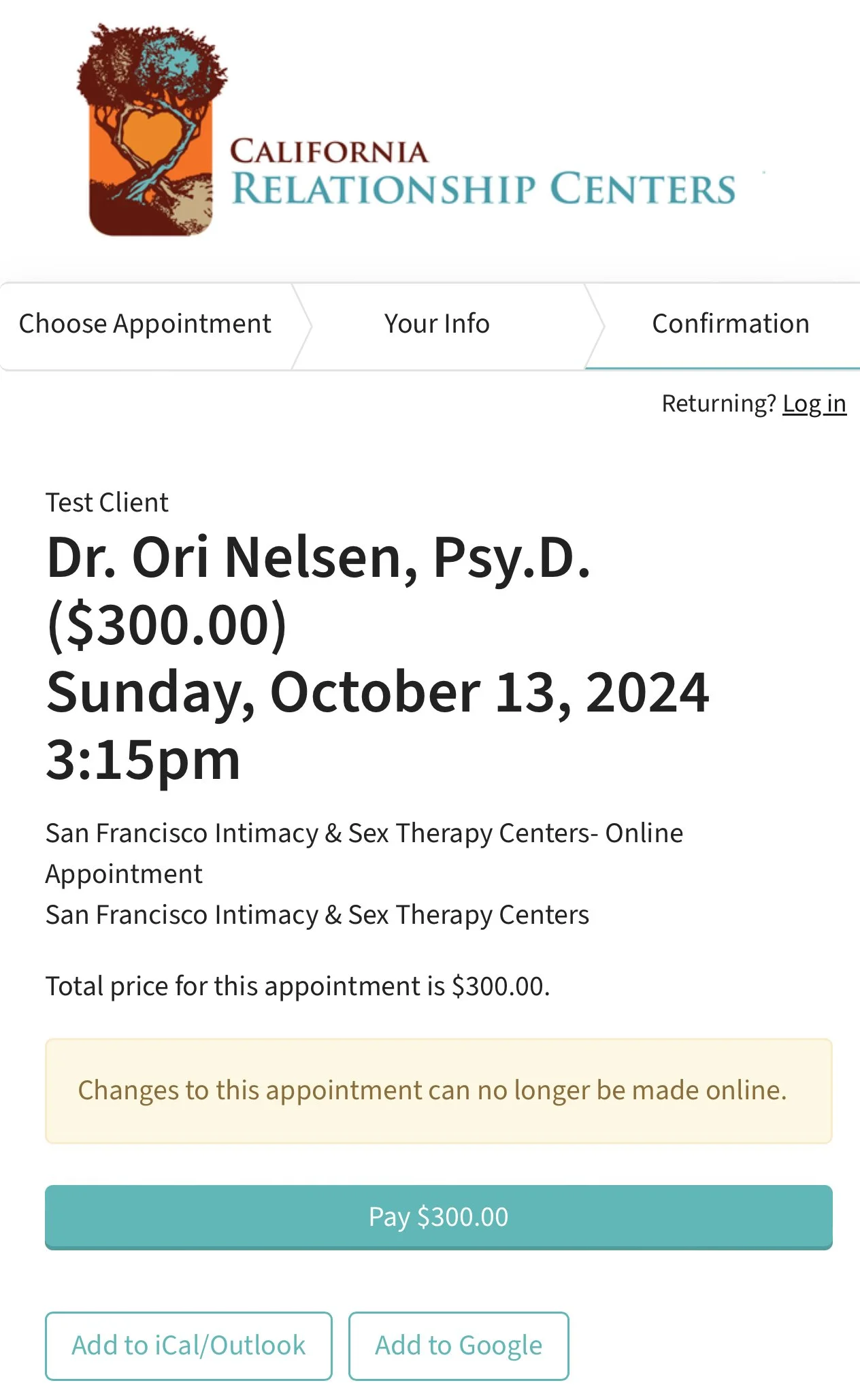
Task: Tap the Log in link
Action: click(814, 404)
